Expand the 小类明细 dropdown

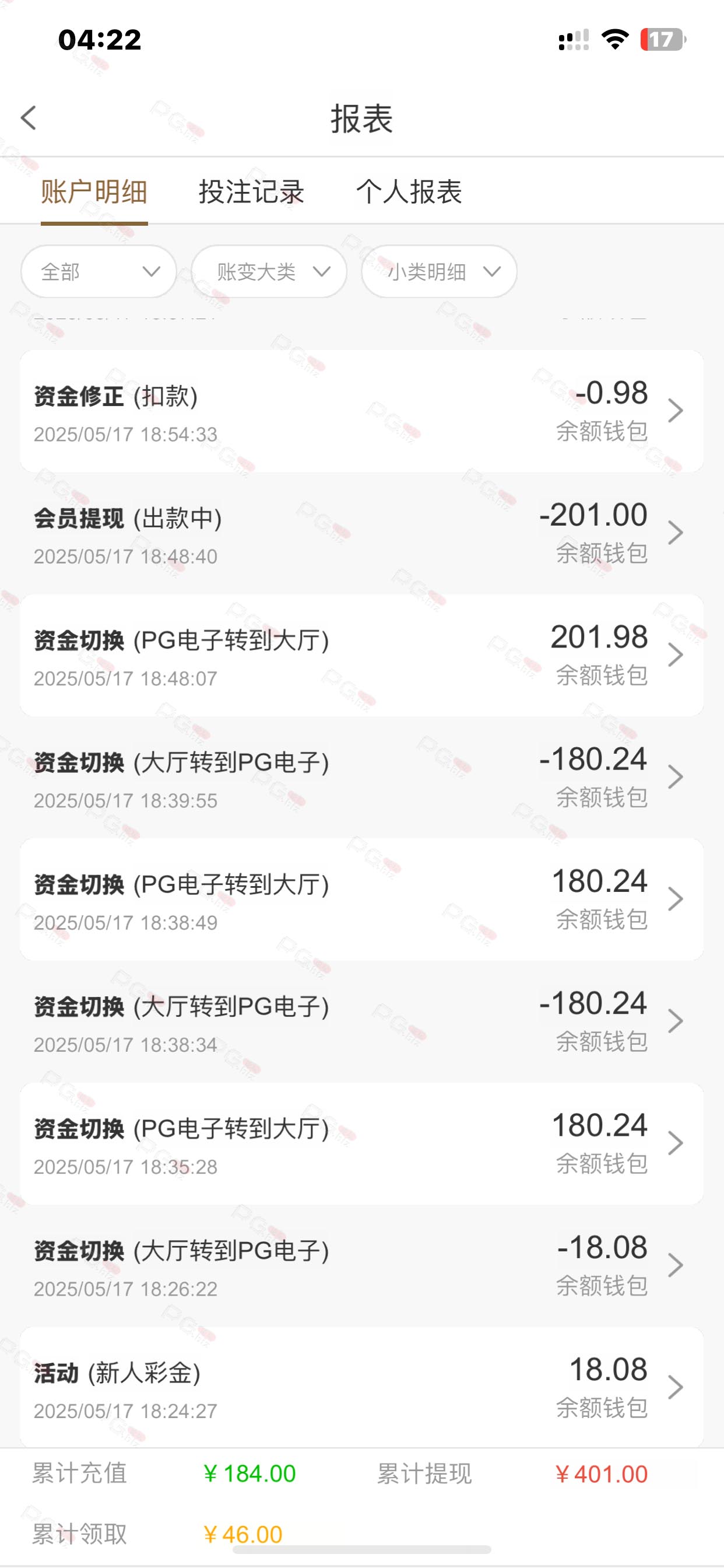(x=440, y=271)
